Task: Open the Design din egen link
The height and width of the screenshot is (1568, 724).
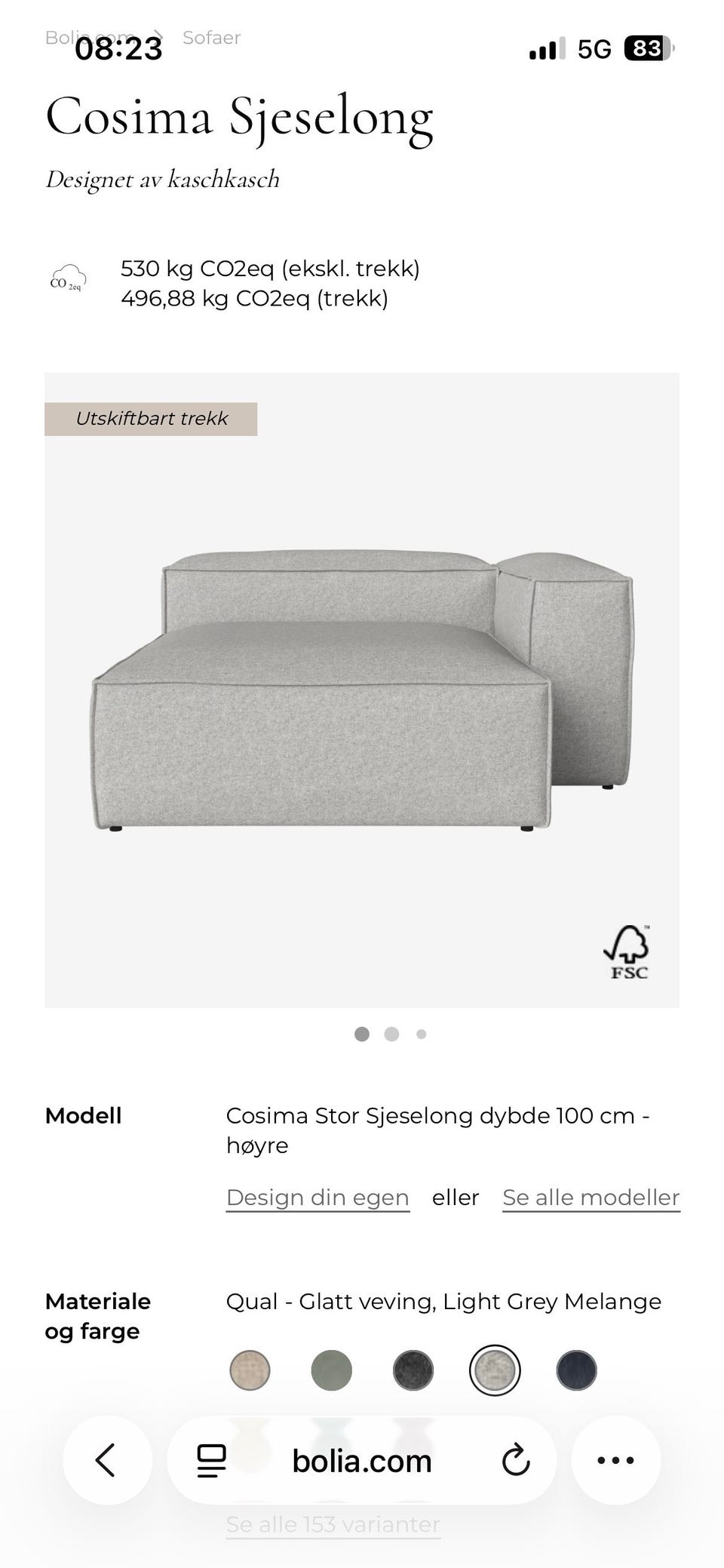Action: [318, 1198]
